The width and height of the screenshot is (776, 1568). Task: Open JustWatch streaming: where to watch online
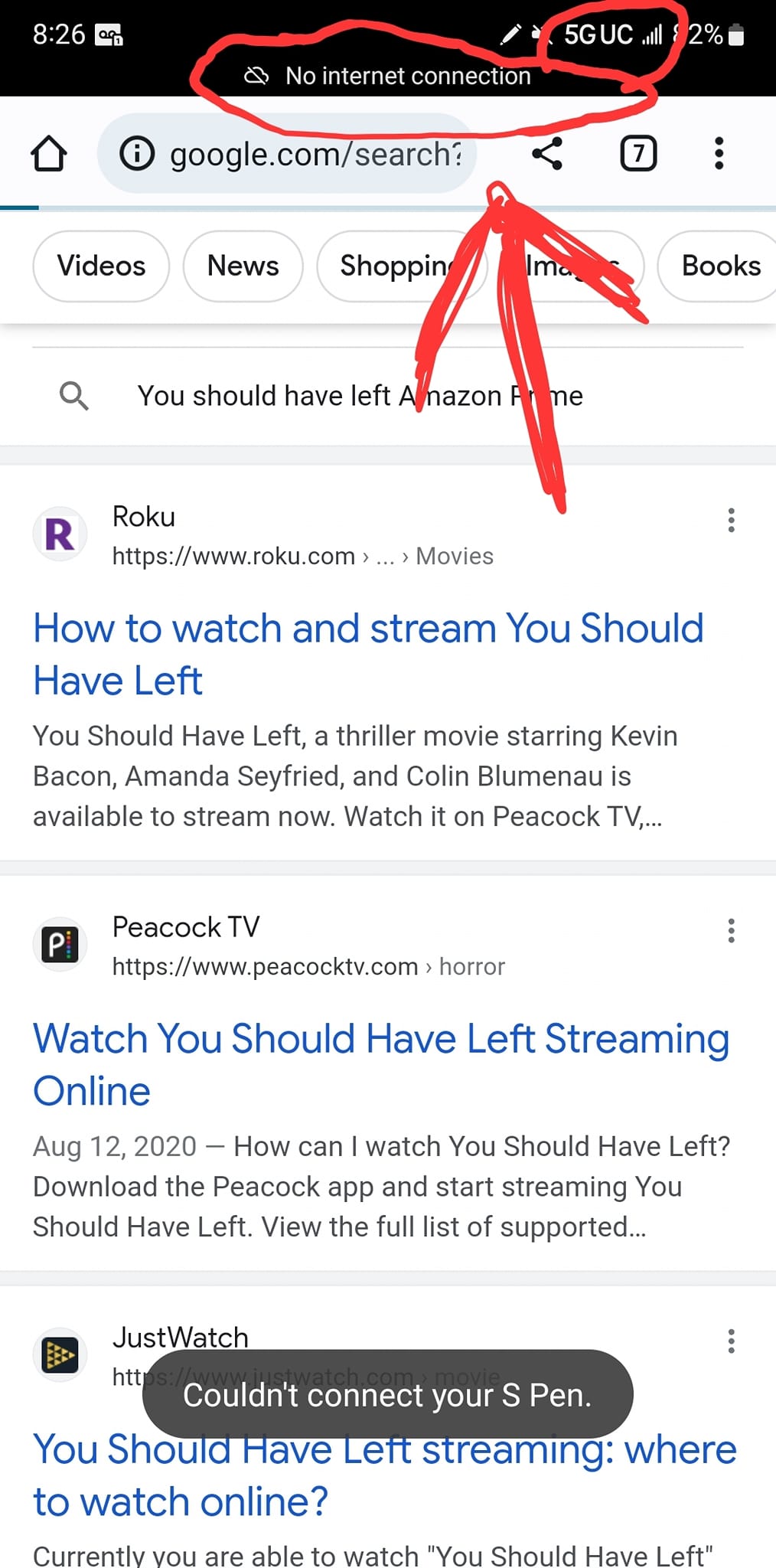[x=384, y=1475]
